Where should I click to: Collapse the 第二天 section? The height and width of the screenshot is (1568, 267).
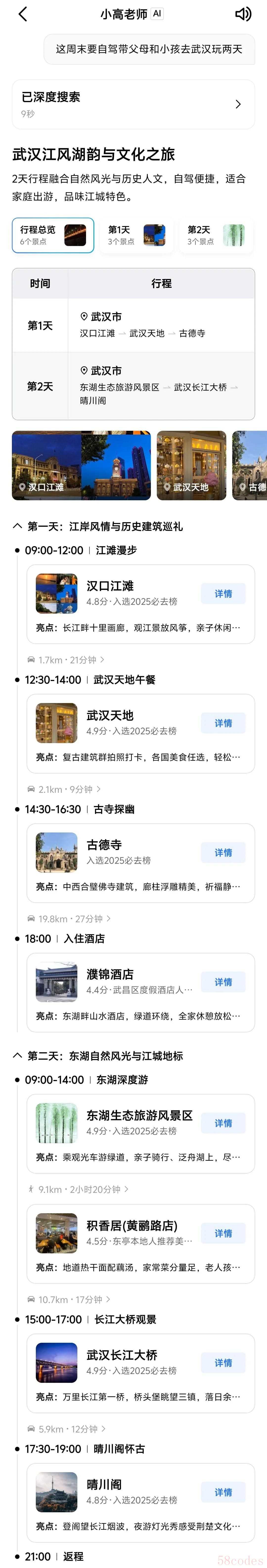(18, 1056)
